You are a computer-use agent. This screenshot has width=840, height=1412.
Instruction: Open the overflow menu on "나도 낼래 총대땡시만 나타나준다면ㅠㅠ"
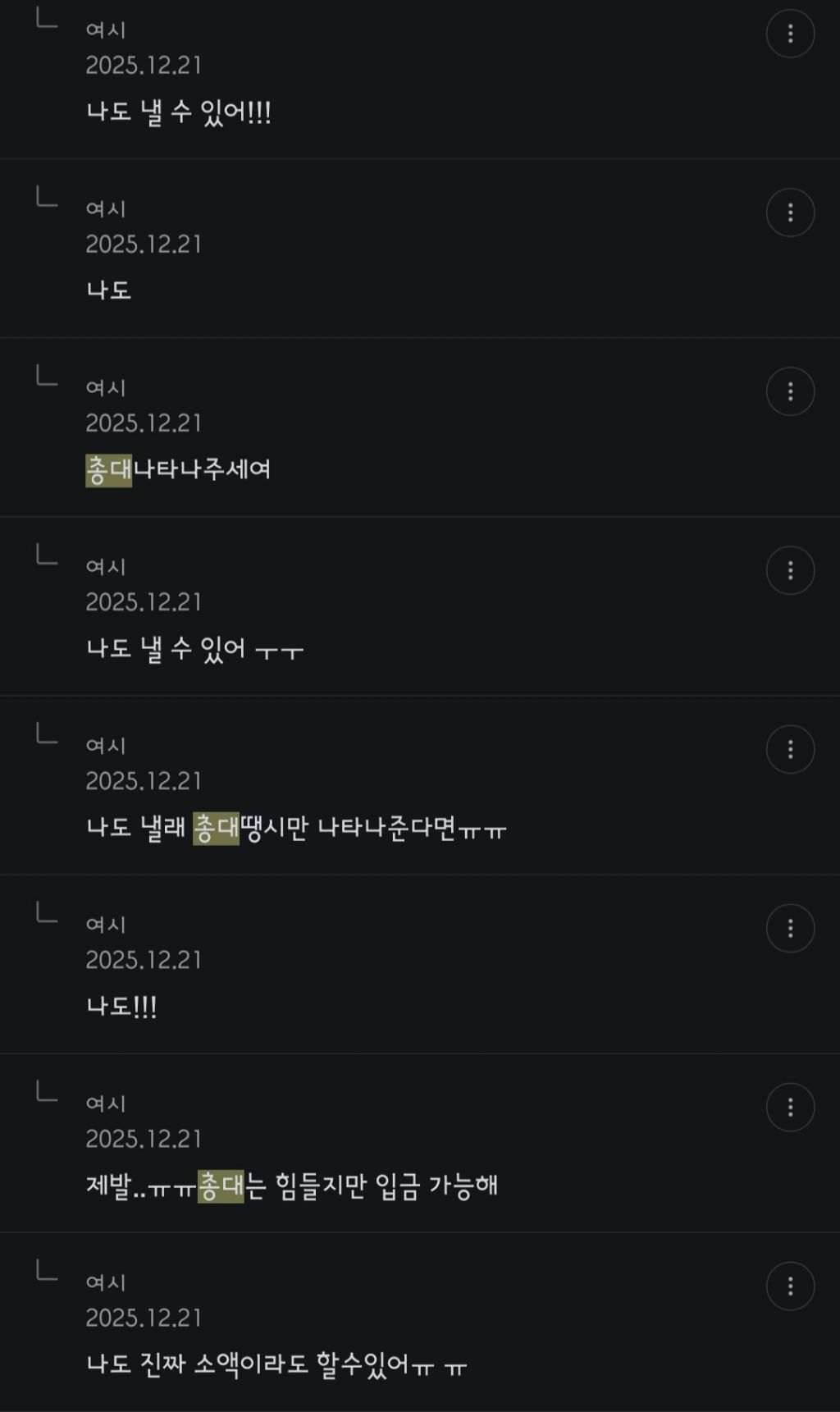click(790, 749)
